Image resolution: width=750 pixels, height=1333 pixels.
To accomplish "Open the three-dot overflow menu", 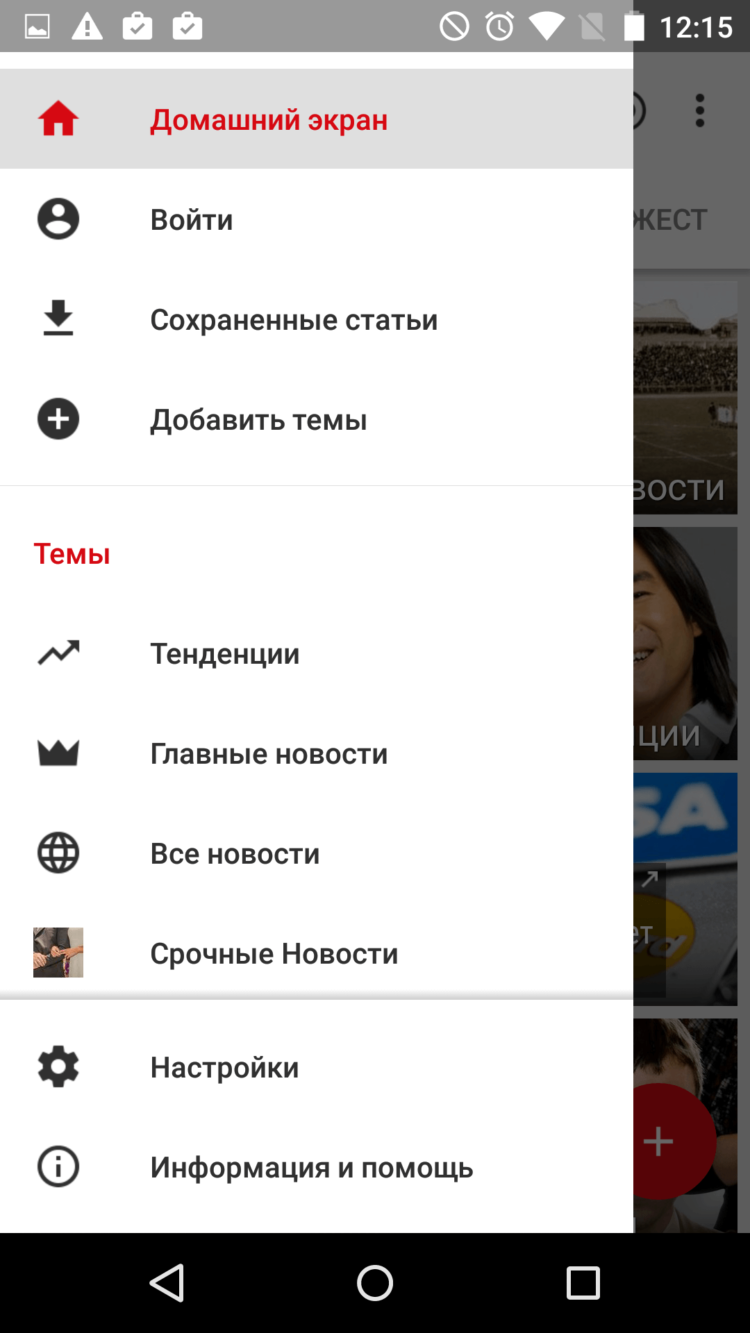I will (x=699, y=110).
